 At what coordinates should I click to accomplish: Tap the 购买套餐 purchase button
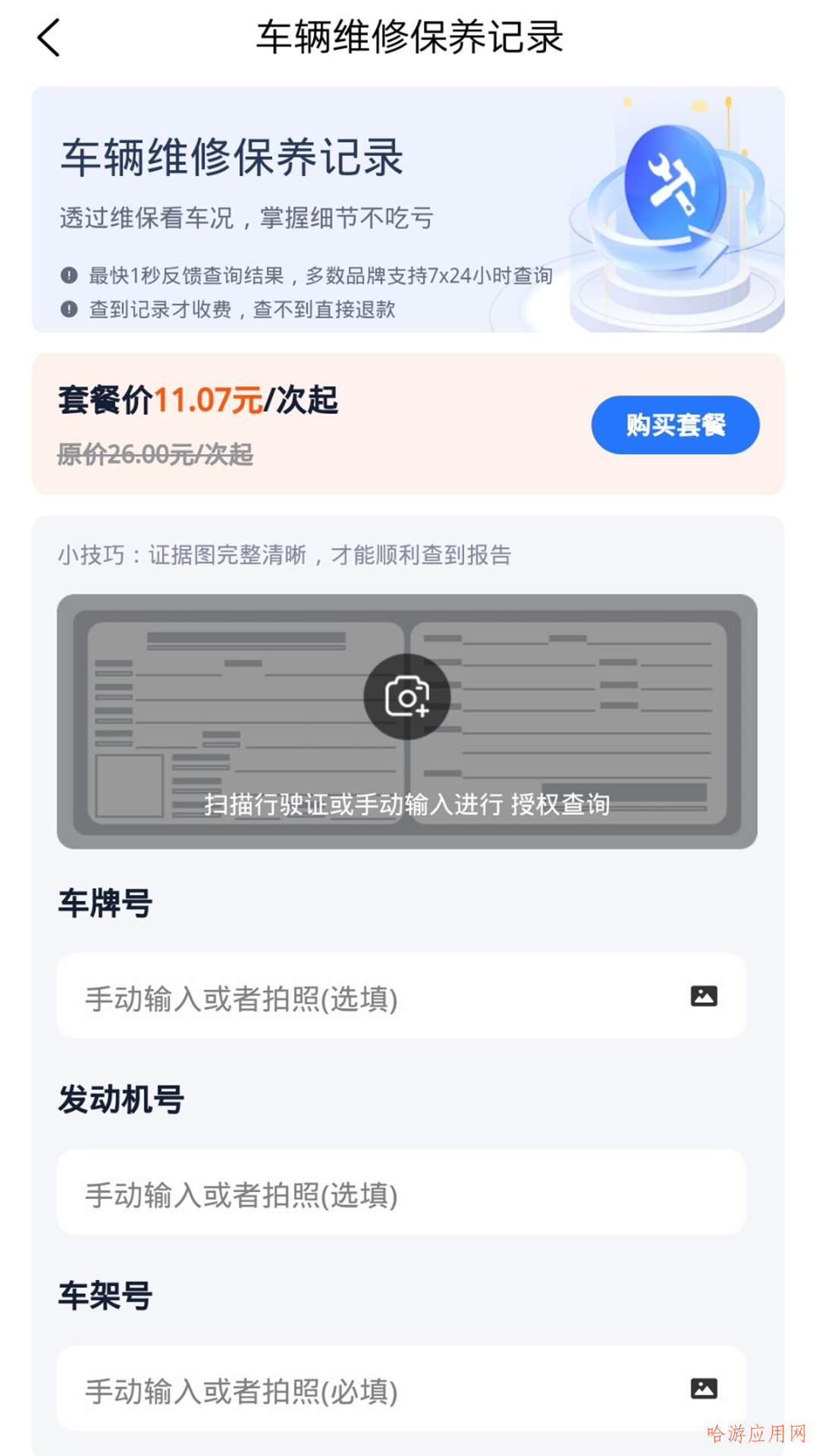click(x=675, y=425)
